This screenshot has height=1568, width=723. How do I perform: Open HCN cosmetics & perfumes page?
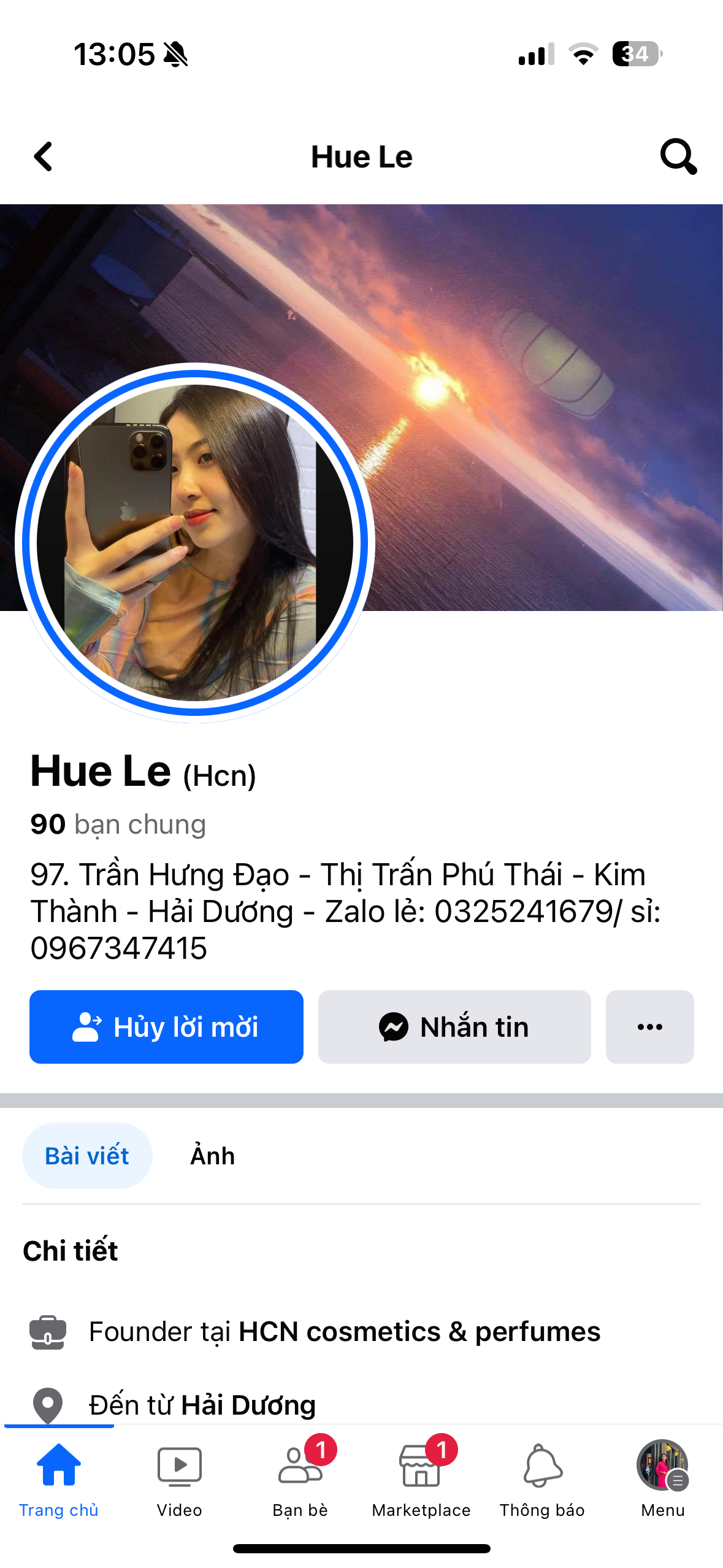click(419, 1332)
